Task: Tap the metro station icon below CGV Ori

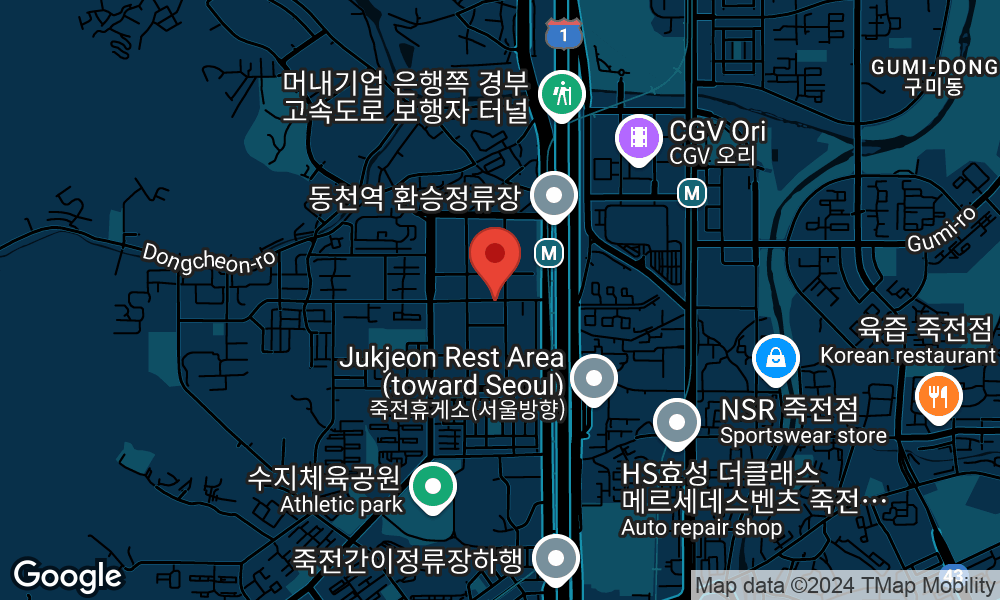Action: (x=691, y=192)
